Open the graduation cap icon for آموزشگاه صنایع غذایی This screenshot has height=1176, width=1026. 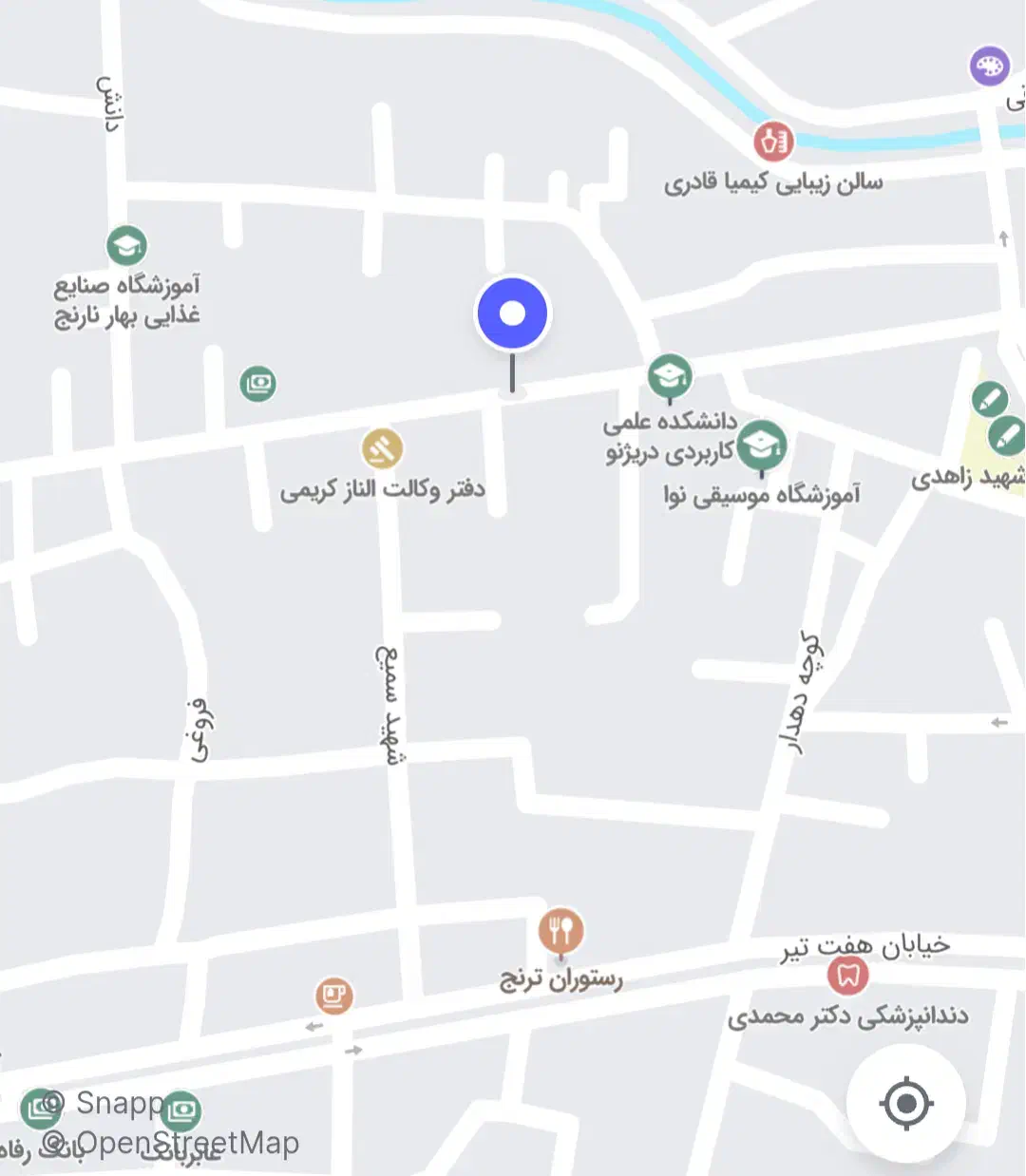[x=126, y=245]
